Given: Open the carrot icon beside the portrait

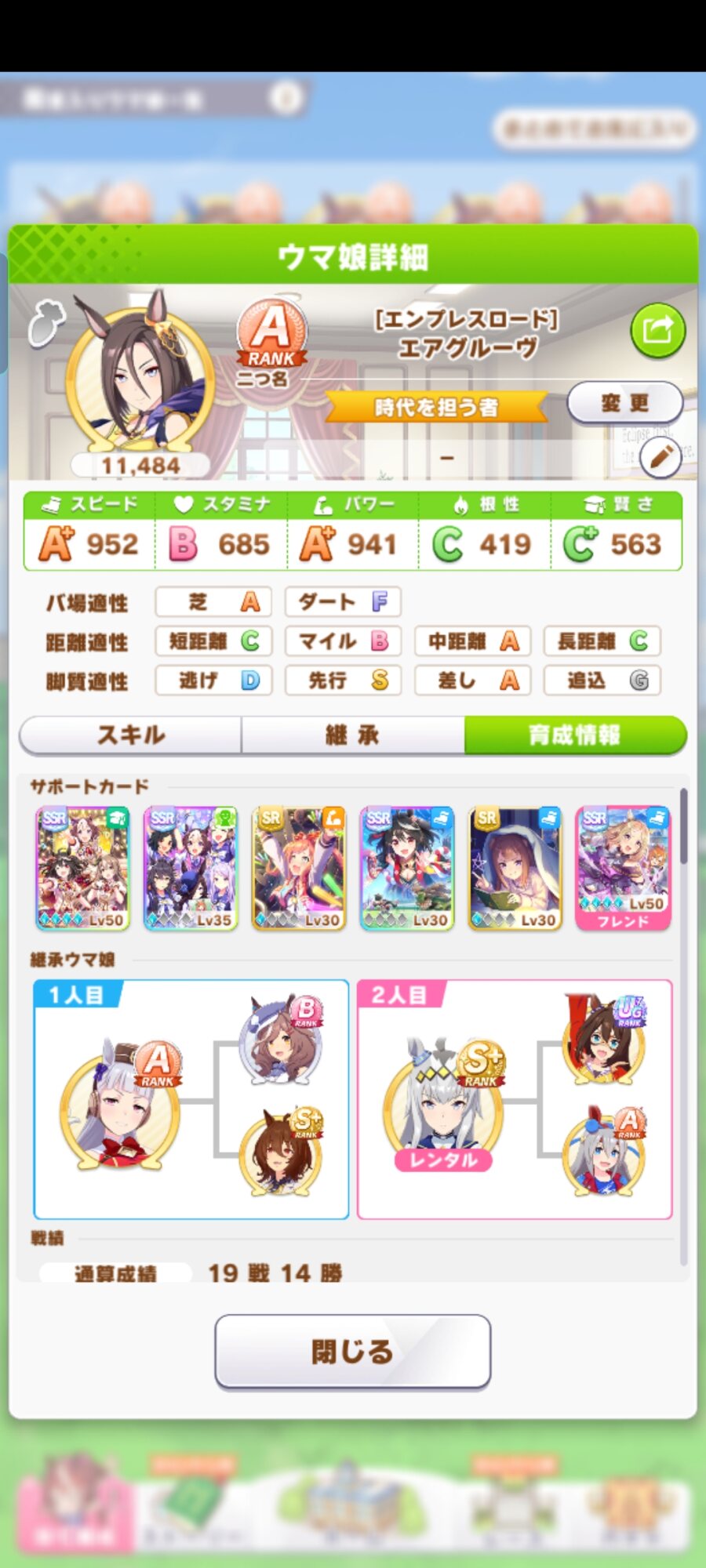Looking at the screenshot, I should coord(45,323).
